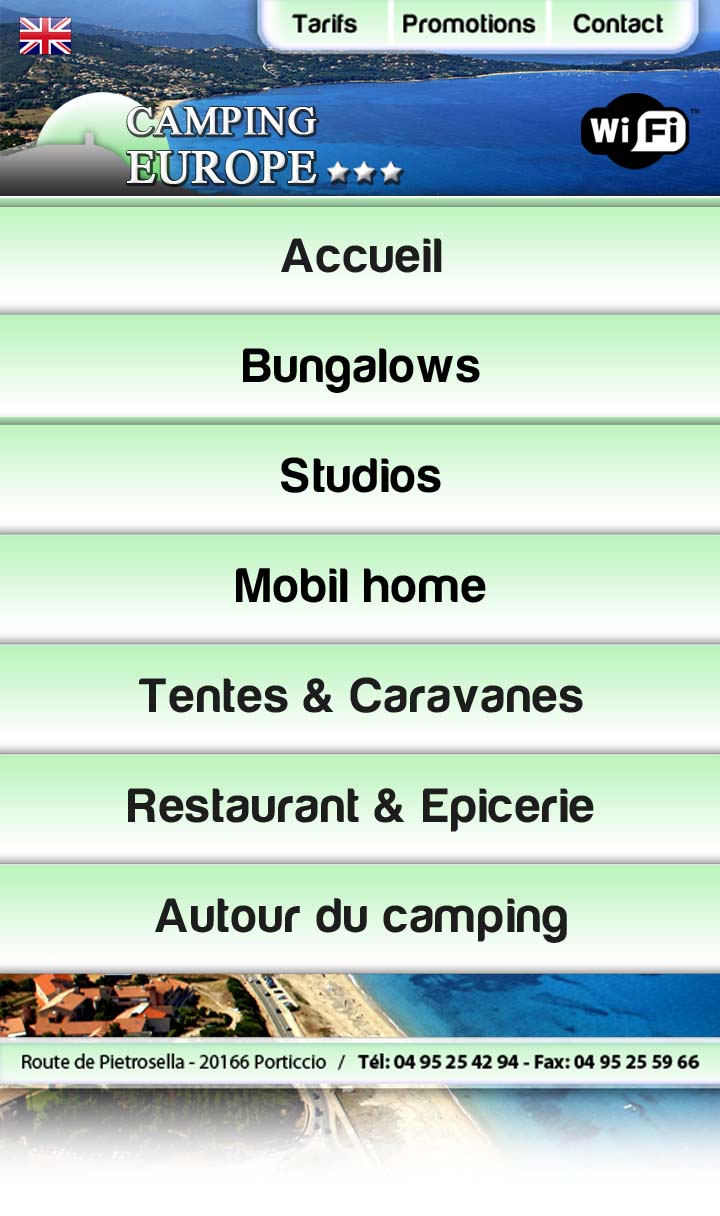View the Bungalows section
This screenshot has width=720, height=1216.
360,367
